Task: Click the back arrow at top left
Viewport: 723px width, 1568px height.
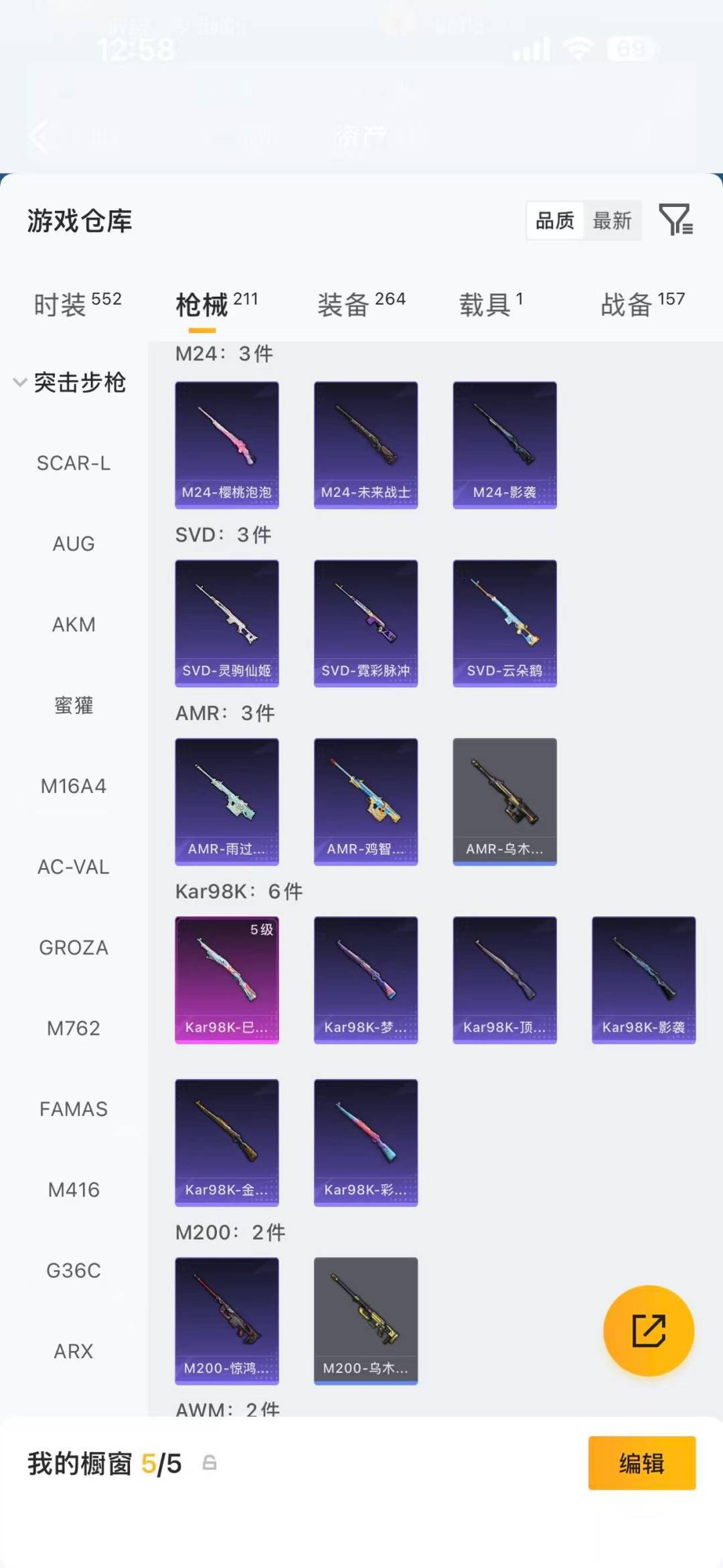Action: pos(38,137)
